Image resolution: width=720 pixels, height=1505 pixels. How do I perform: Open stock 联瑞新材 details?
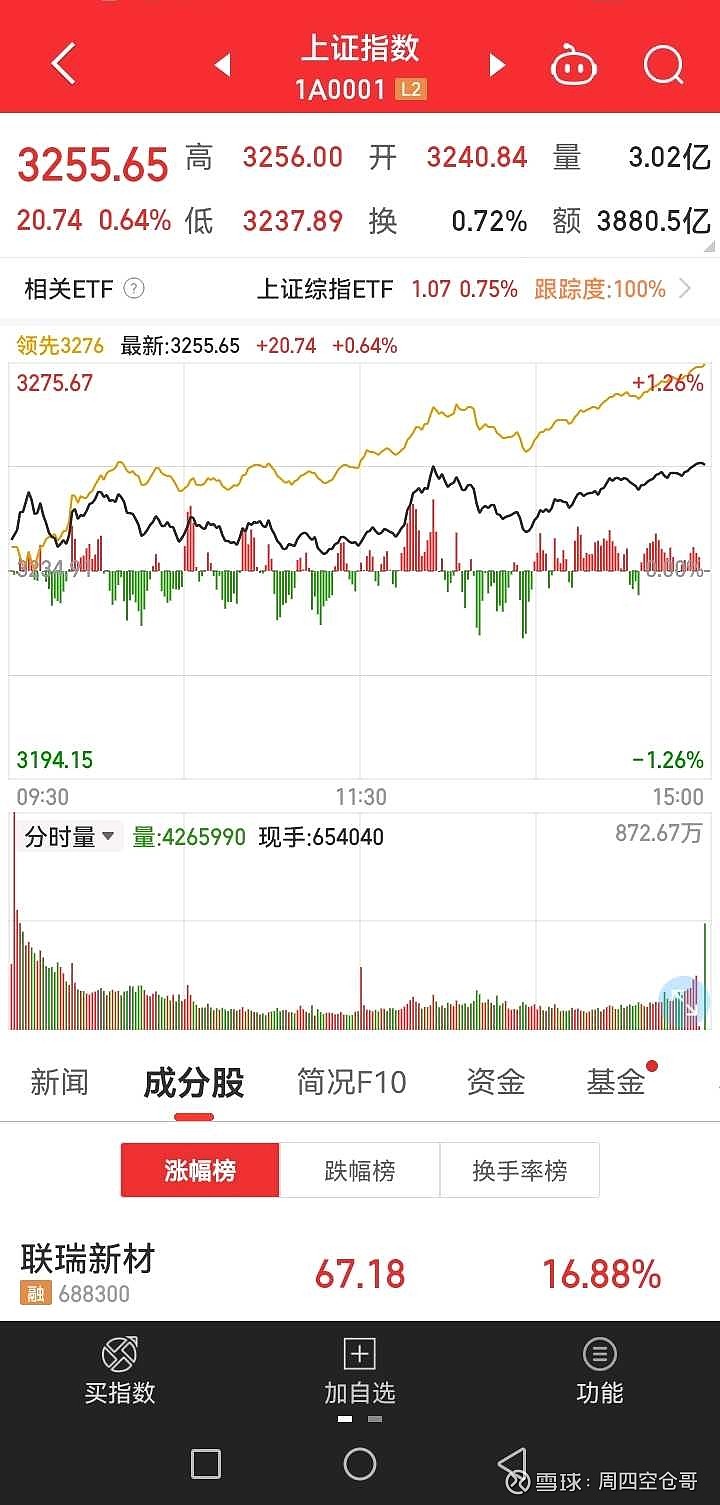84,1263
